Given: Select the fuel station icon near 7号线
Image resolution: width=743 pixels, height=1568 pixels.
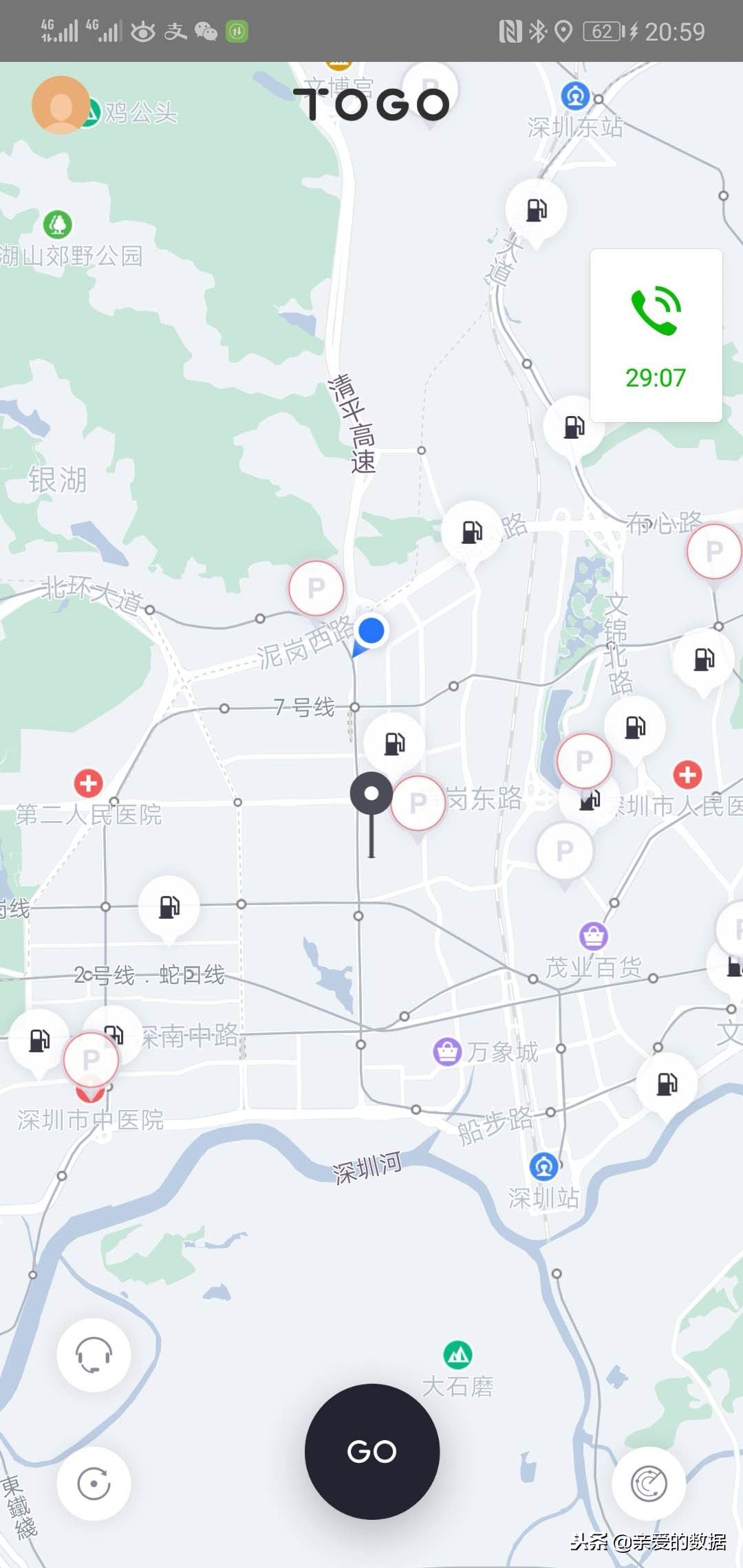Looking at the screenshot, I should pyautogui.click(x=394, y=743).
